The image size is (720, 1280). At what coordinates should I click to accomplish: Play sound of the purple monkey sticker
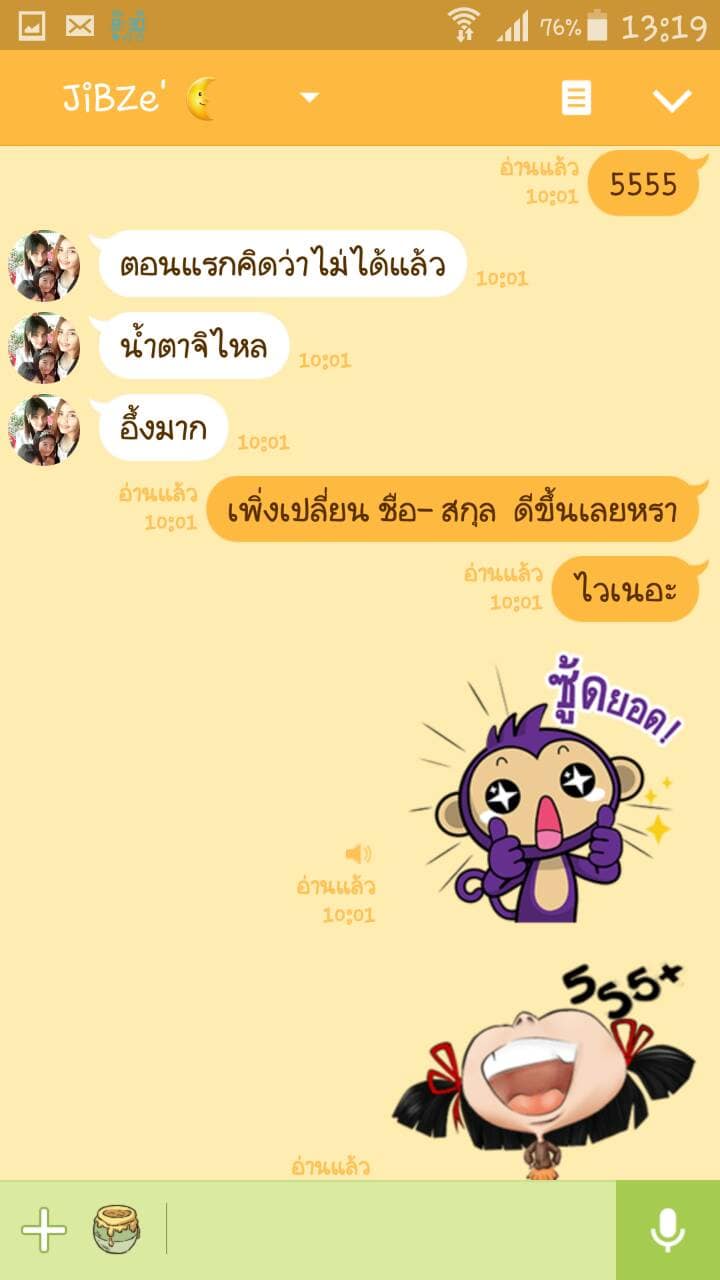[358, 853]
